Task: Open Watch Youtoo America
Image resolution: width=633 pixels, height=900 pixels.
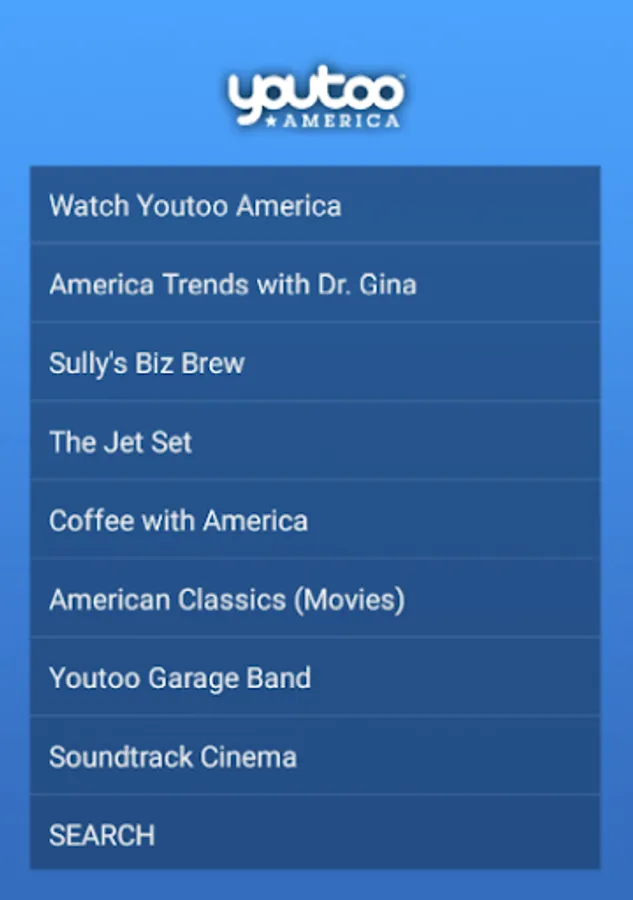Action: [x=314, y=205]
